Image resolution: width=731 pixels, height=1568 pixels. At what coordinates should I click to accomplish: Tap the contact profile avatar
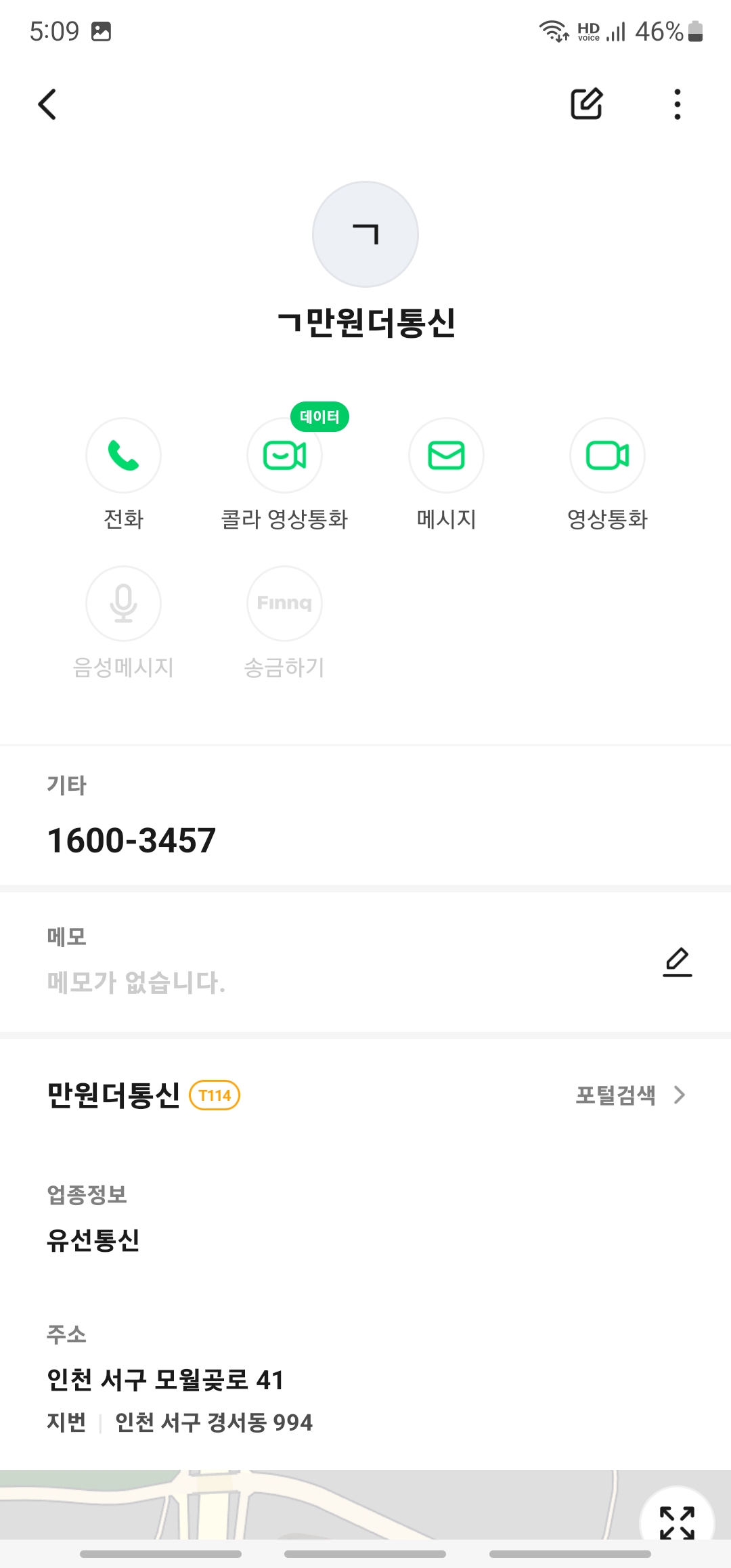365,234
